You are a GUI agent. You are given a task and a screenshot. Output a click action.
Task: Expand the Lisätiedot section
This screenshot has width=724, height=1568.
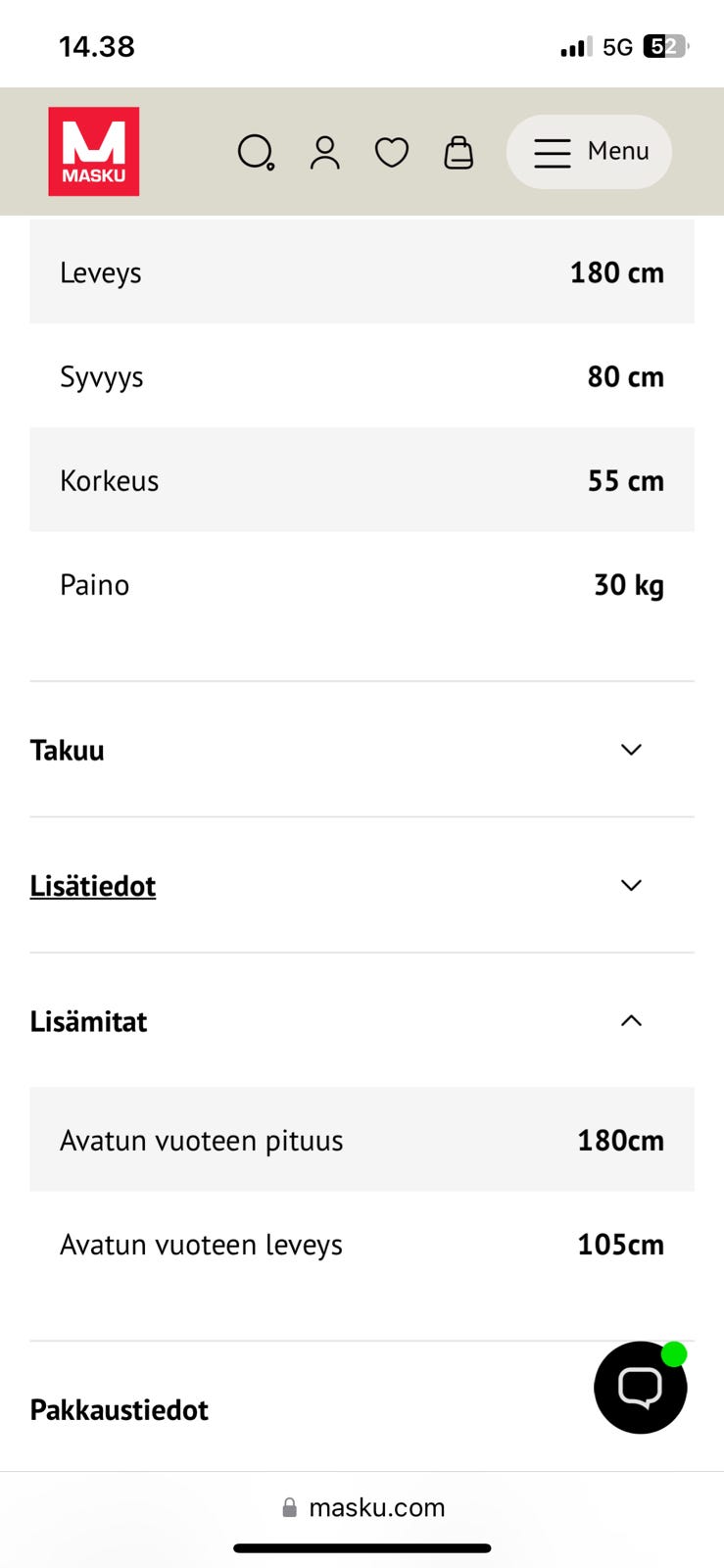tap(631, 885)
